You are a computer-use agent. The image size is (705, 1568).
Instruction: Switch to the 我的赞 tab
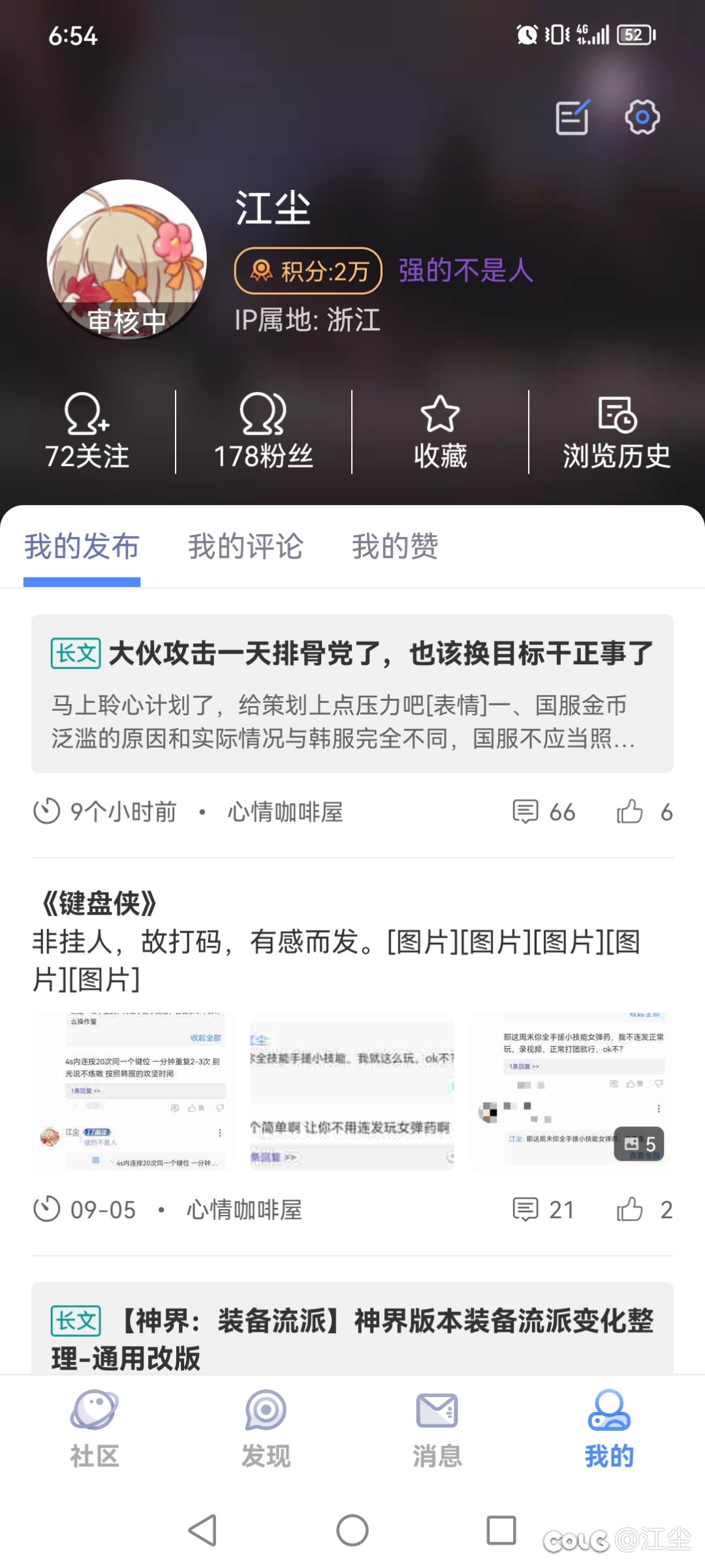point(395,546)
